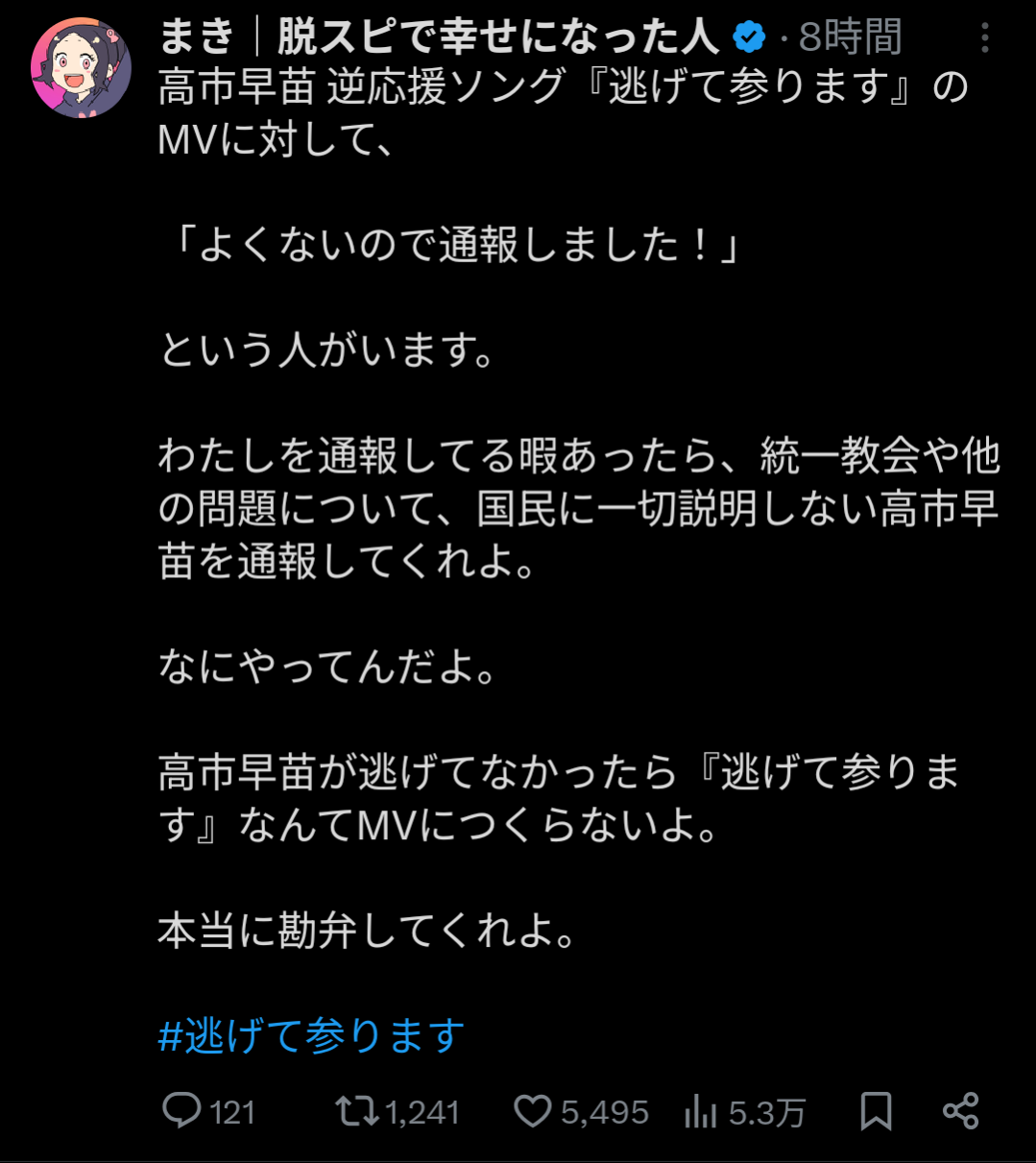Bookmark this post

click(x=876, y=1111)
